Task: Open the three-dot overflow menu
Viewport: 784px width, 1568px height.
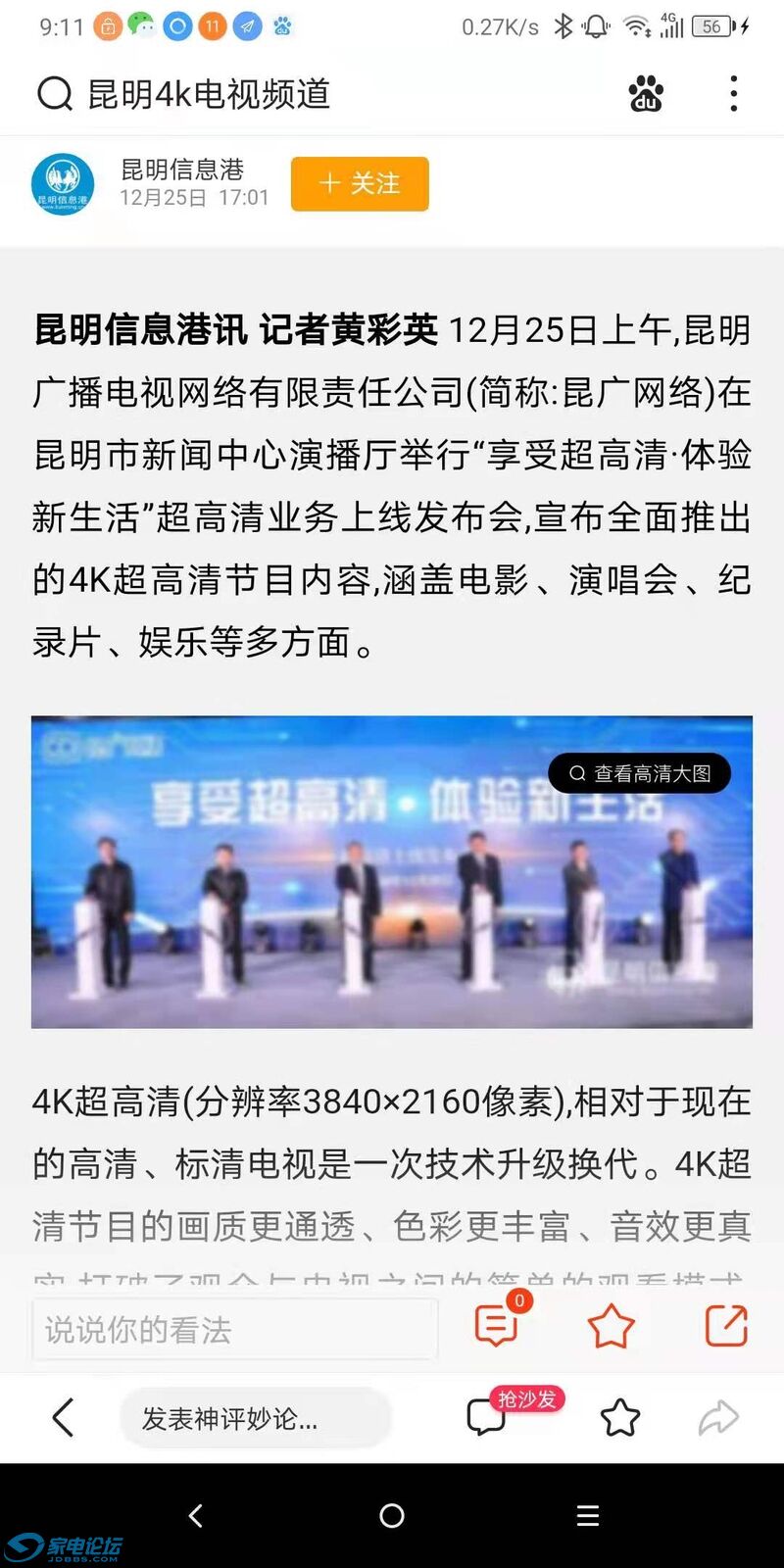Action: [733, 94]
